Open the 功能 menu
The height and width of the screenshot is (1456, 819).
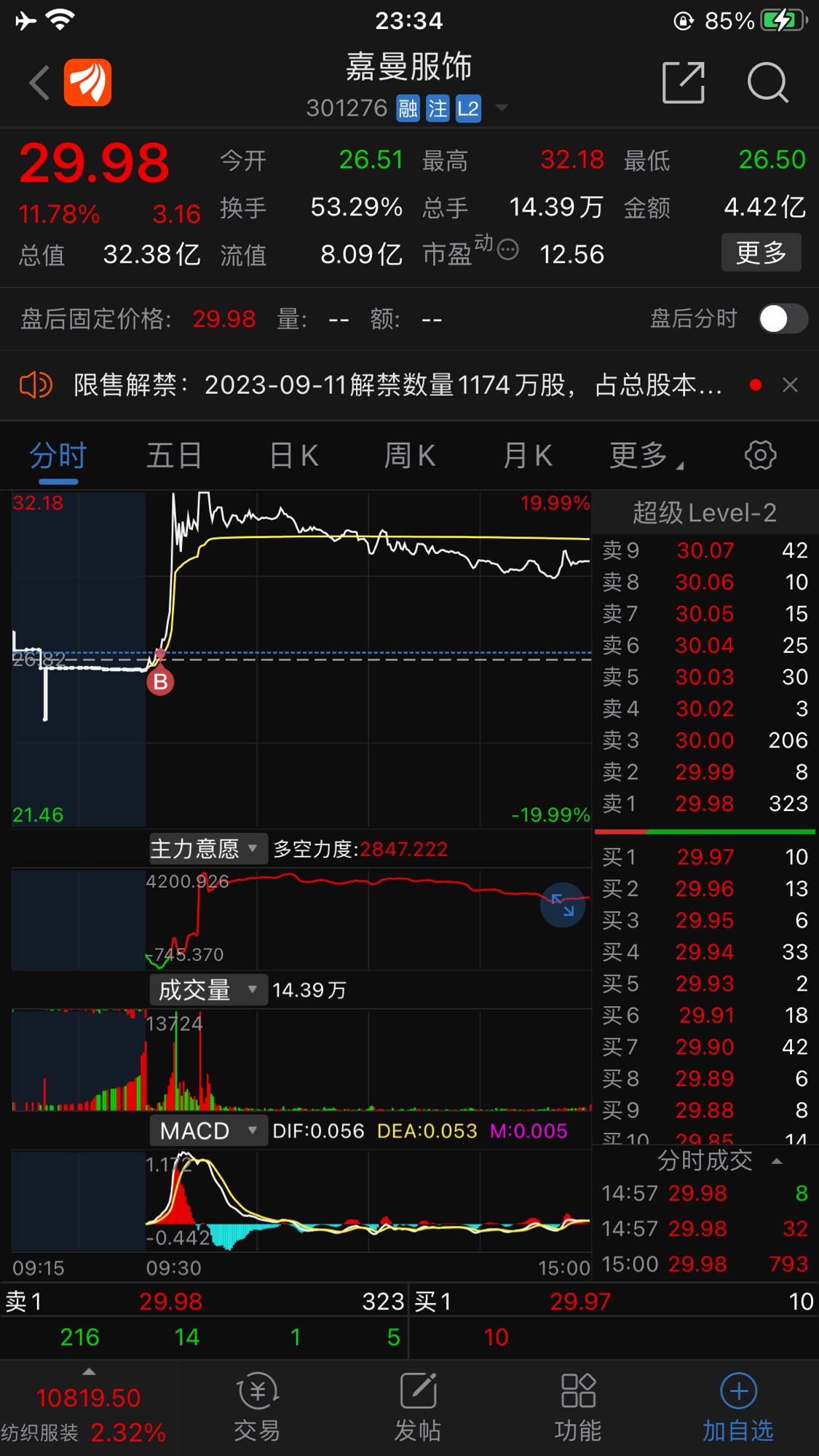pyautogui.click(x=578, y=1407)
